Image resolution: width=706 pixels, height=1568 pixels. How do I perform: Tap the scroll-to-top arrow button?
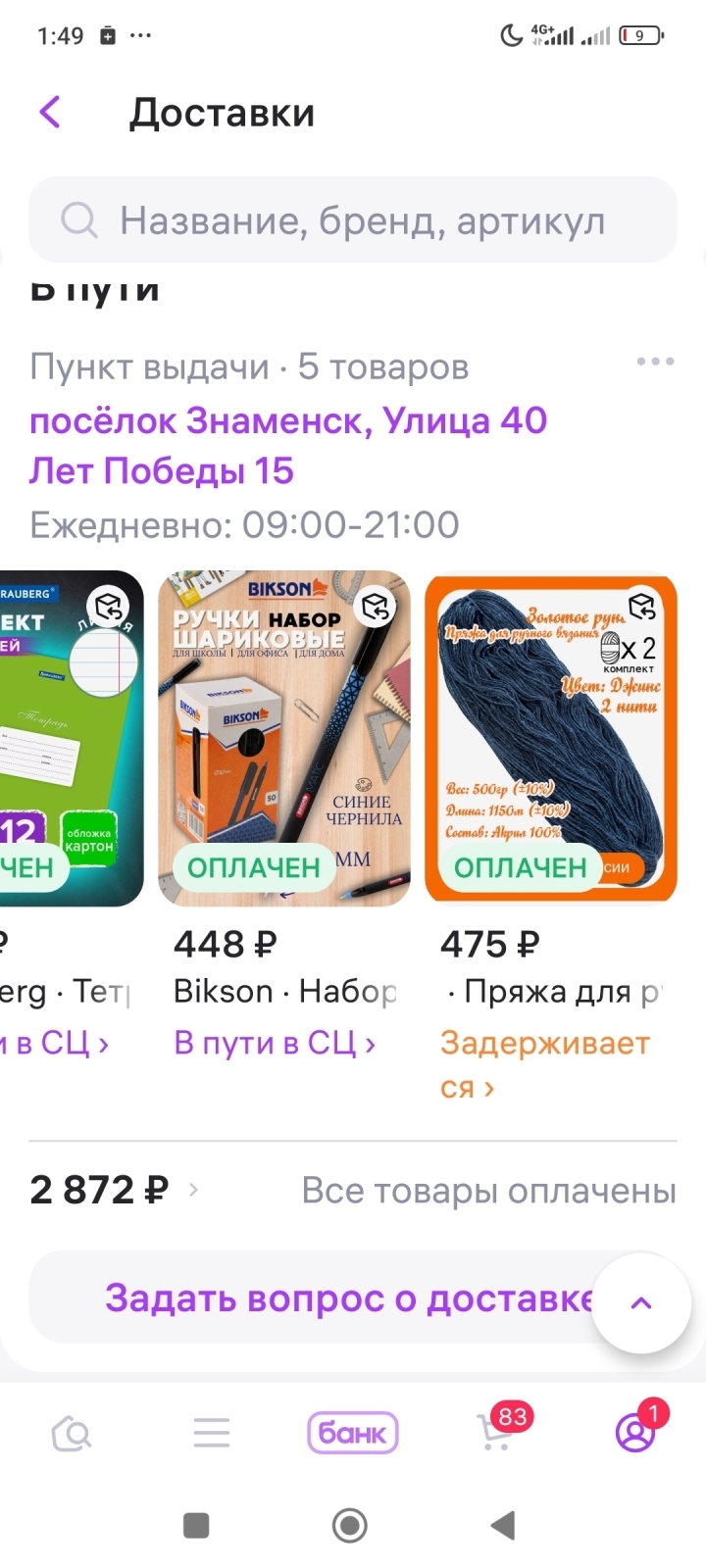point(641,1302)
